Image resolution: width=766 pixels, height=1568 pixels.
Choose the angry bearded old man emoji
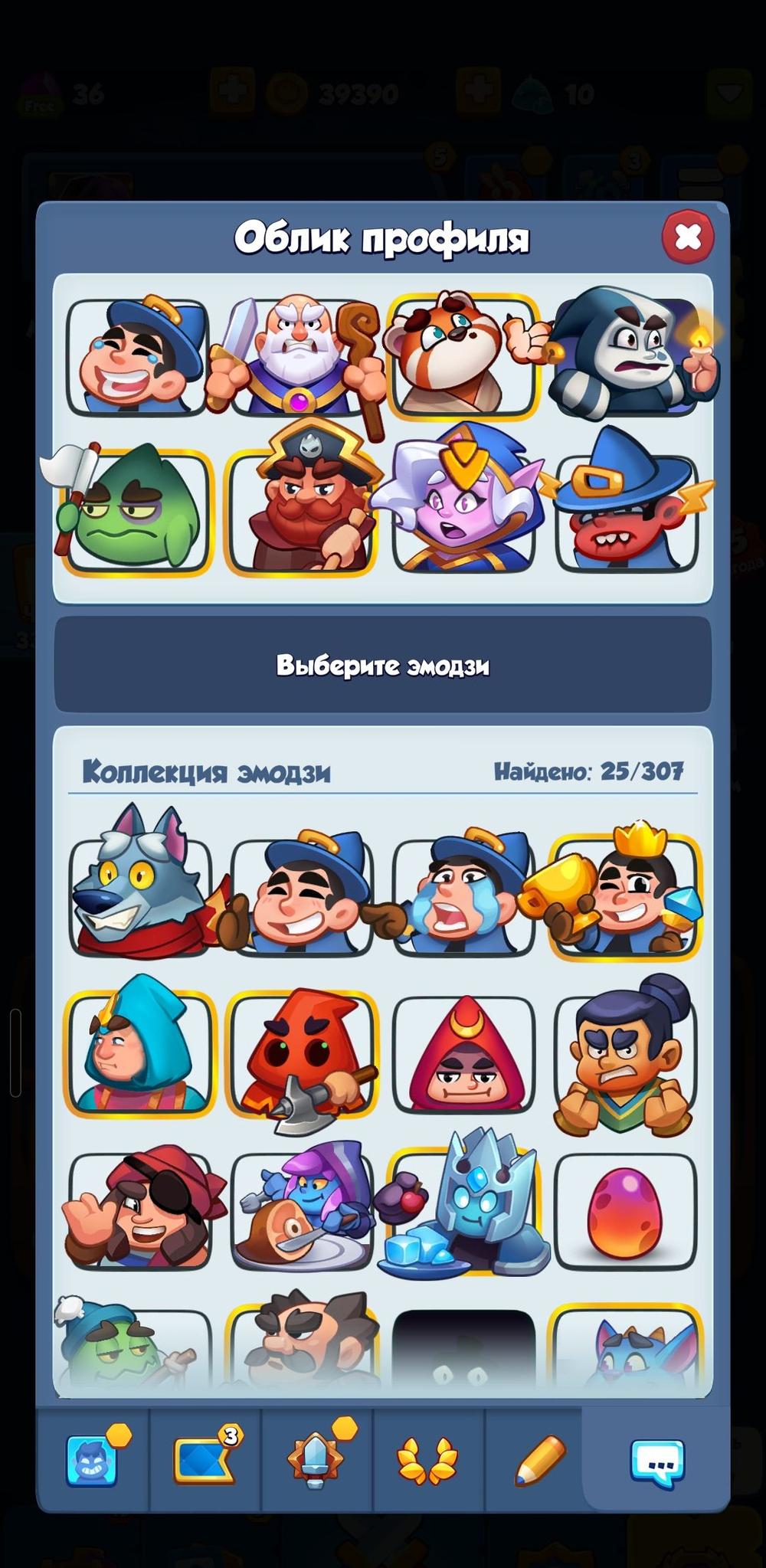point(300,358)
